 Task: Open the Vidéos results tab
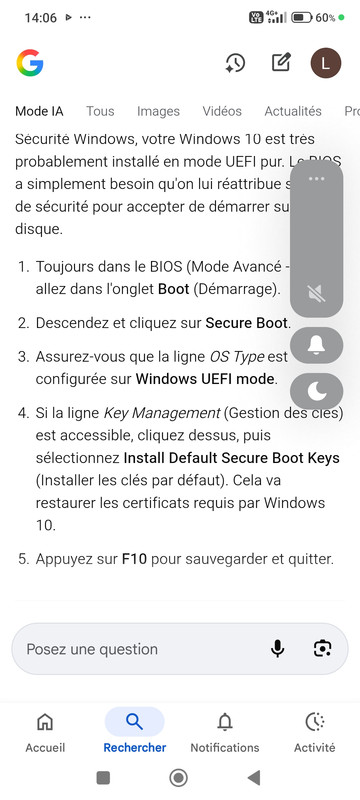click(222, 111)
